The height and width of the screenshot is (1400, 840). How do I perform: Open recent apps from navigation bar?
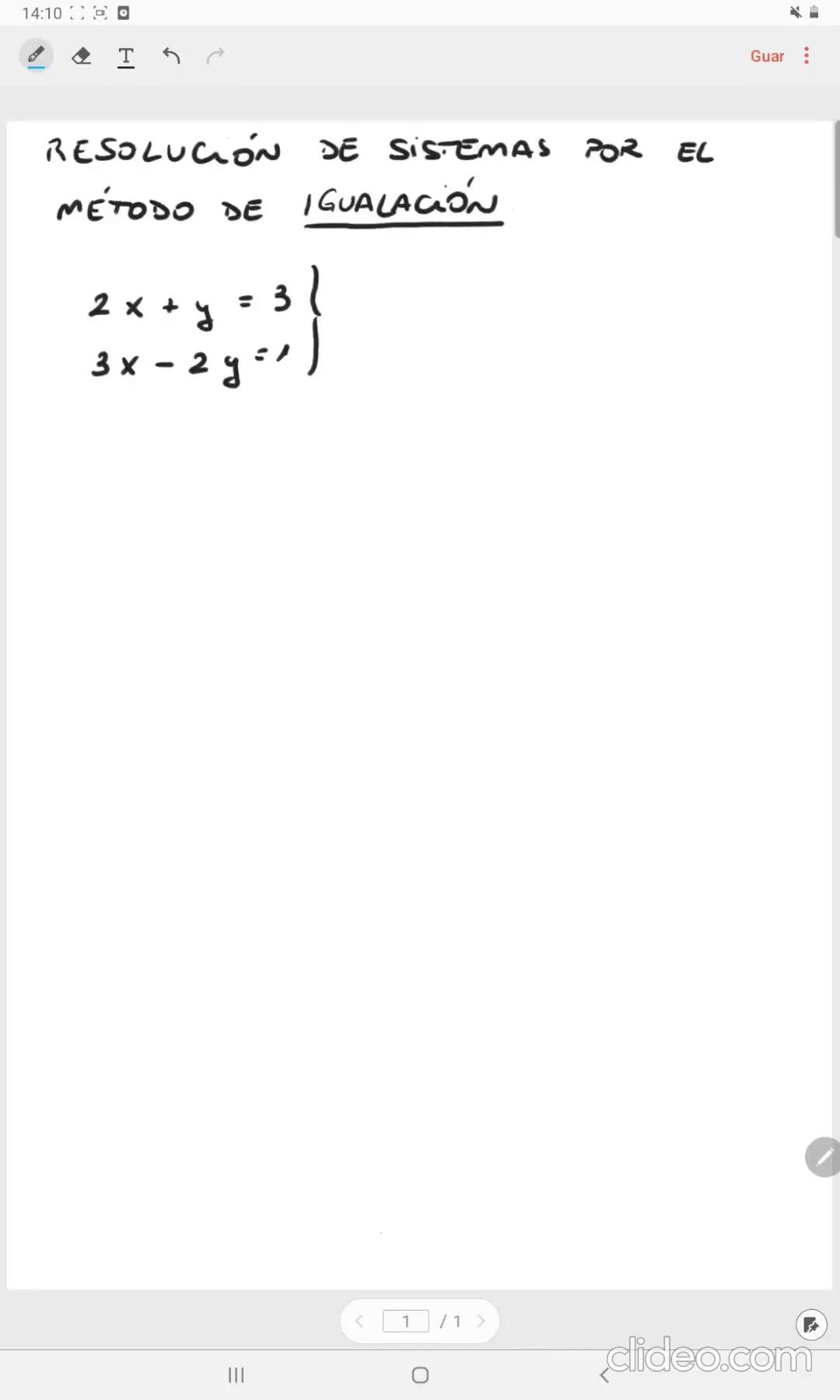(x=236, y=1375)
